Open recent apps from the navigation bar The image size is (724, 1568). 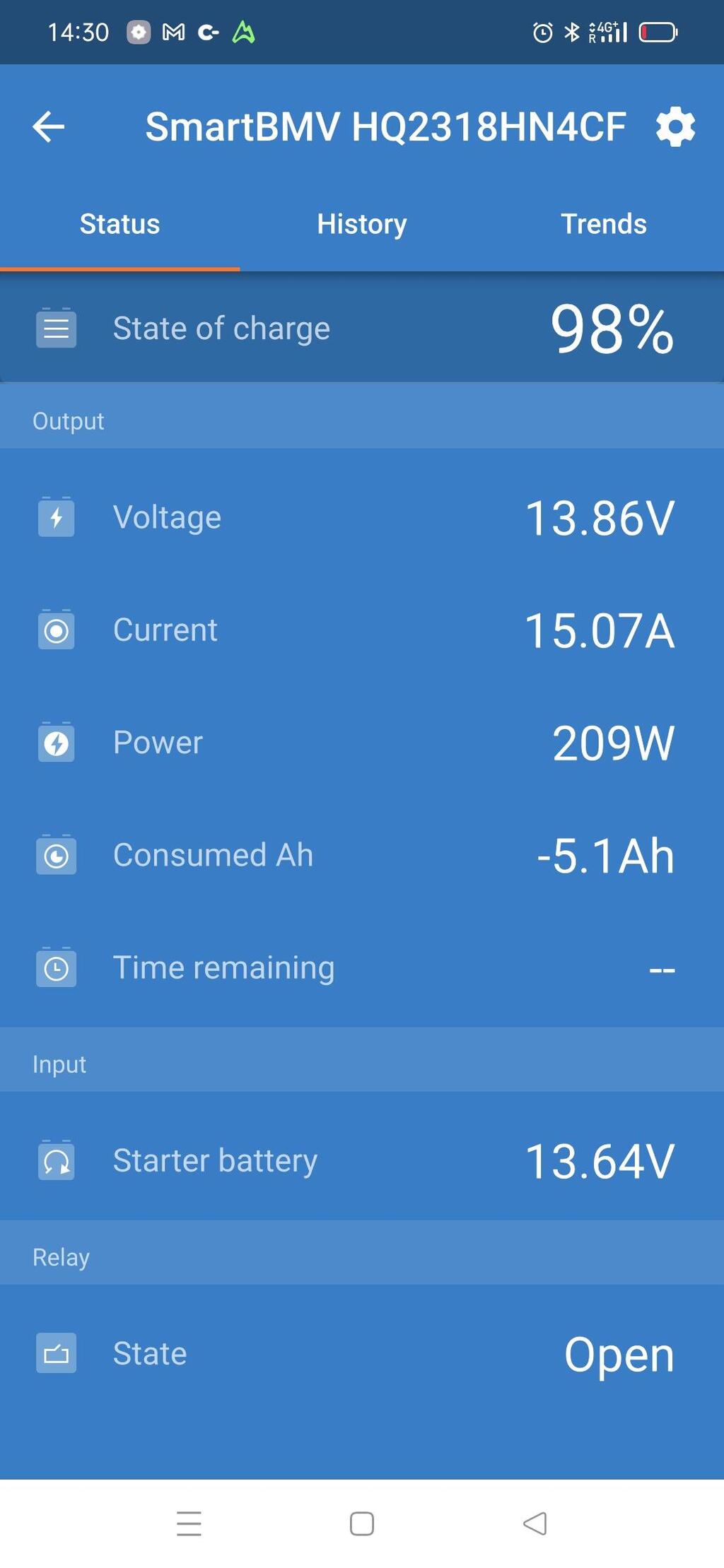[189, 1523]
